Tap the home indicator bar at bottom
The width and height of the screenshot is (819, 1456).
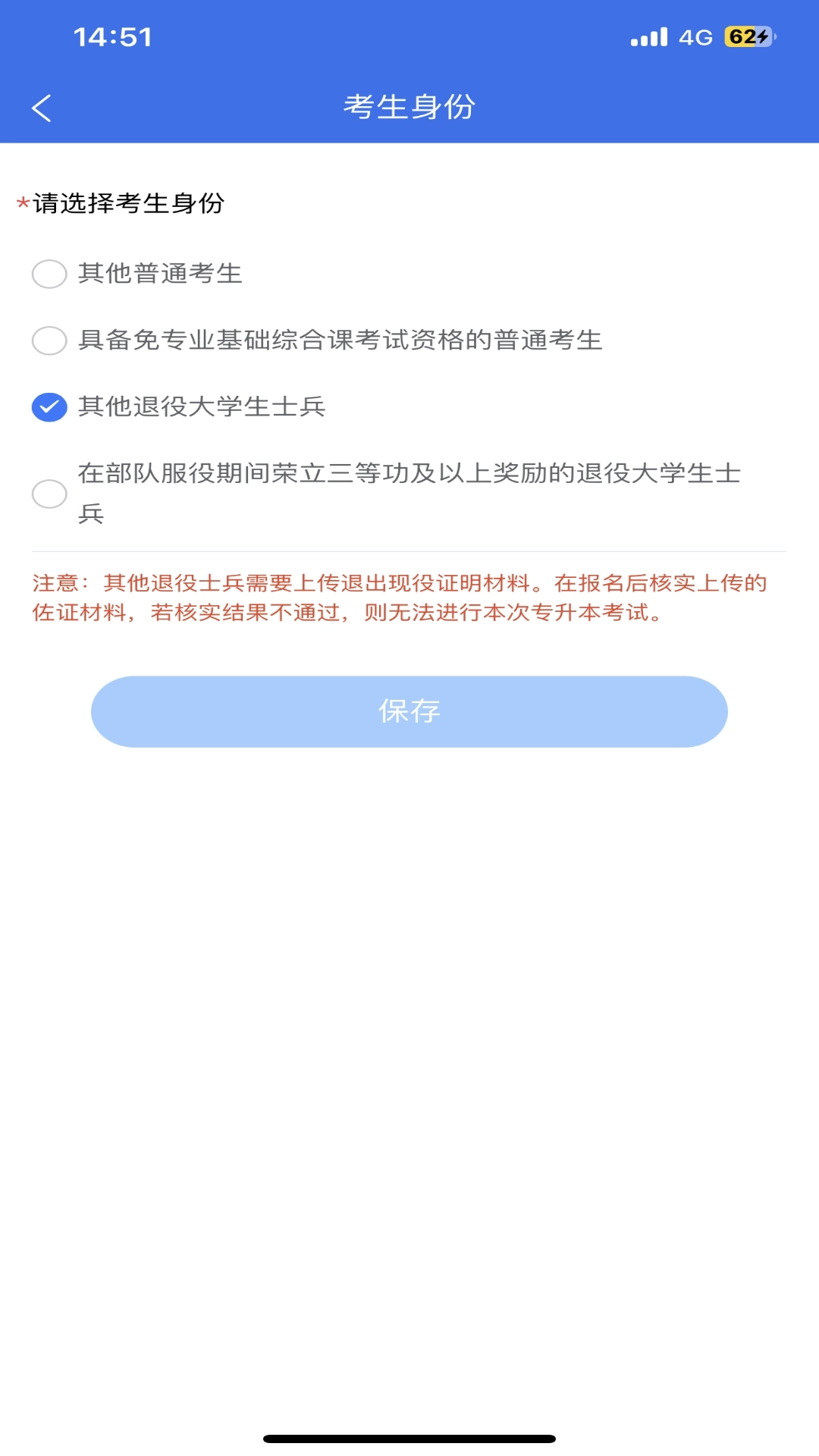coord(409,1436)
